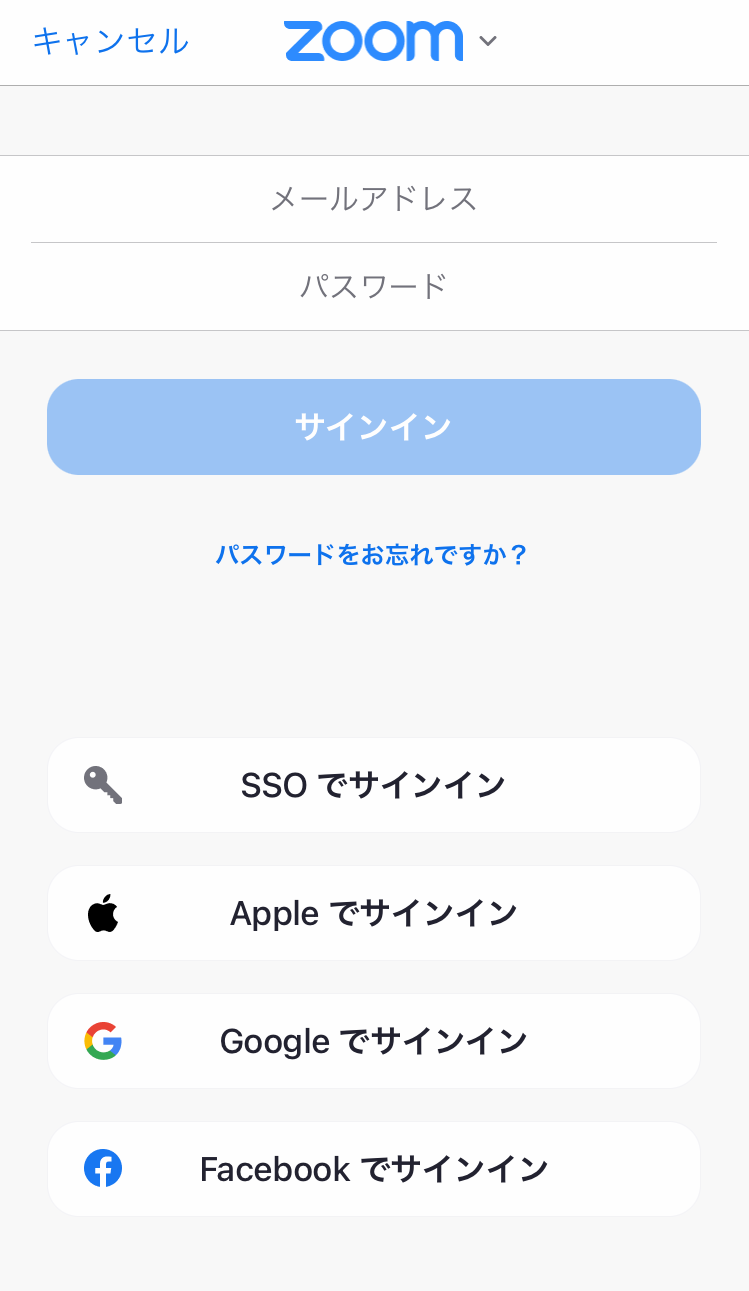
Task: Focus the メールアドレス email field
Action: (x=374, y=199)
